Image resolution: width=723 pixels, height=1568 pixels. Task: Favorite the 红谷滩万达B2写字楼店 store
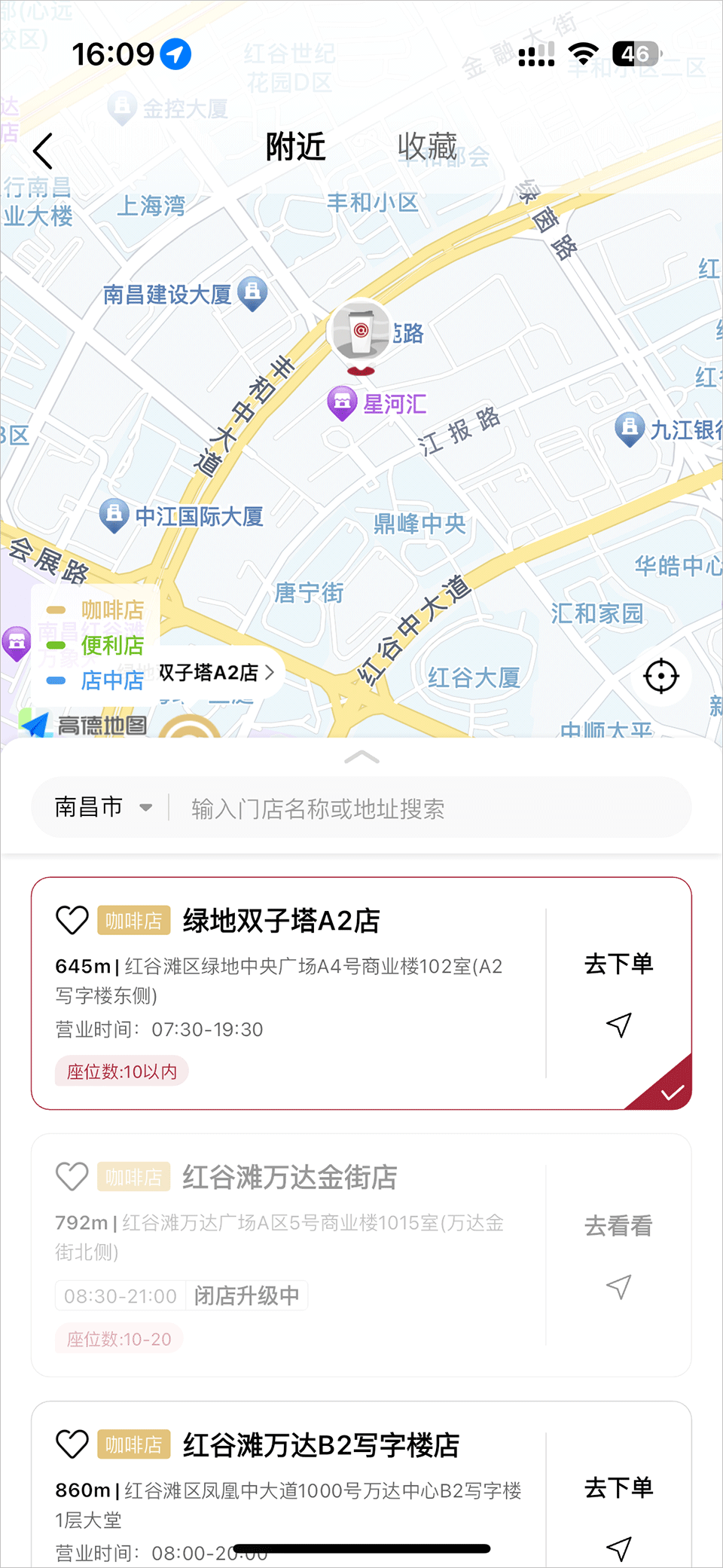[72, 1444]
